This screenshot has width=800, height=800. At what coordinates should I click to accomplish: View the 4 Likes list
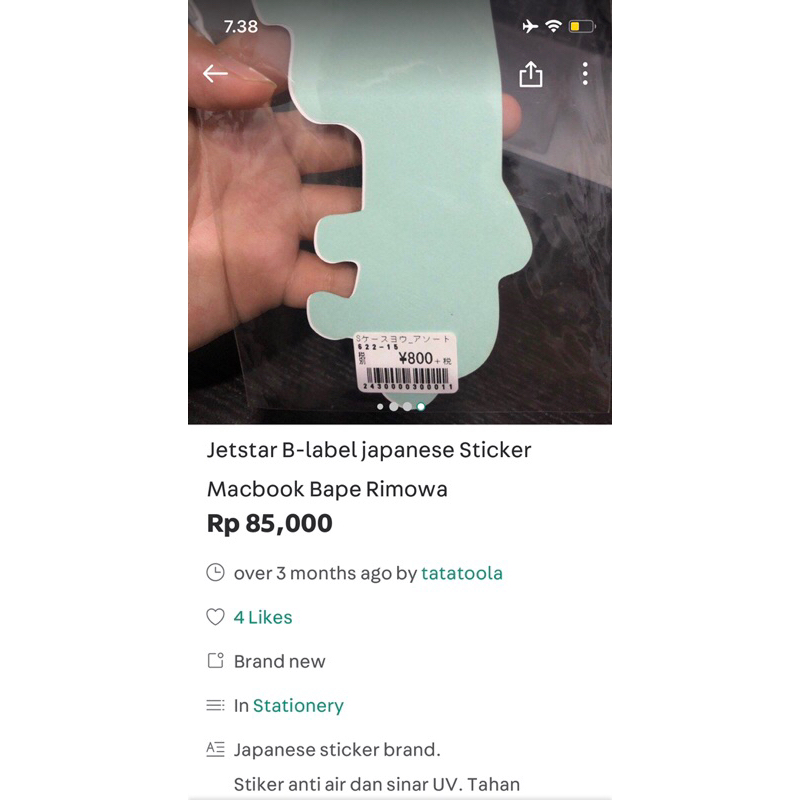click(263, 617)
